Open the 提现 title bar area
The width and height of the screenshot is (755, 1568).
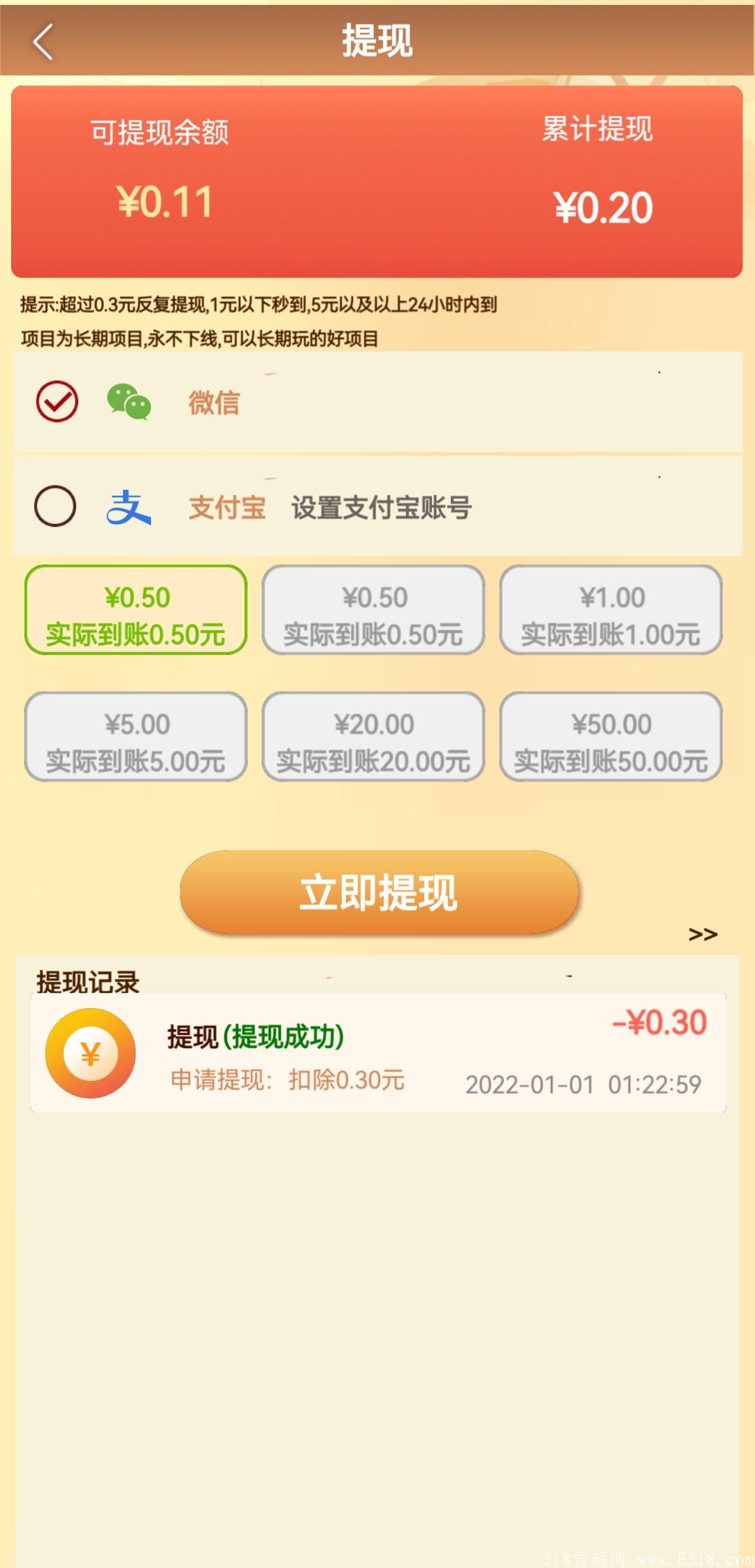point(377,41)
